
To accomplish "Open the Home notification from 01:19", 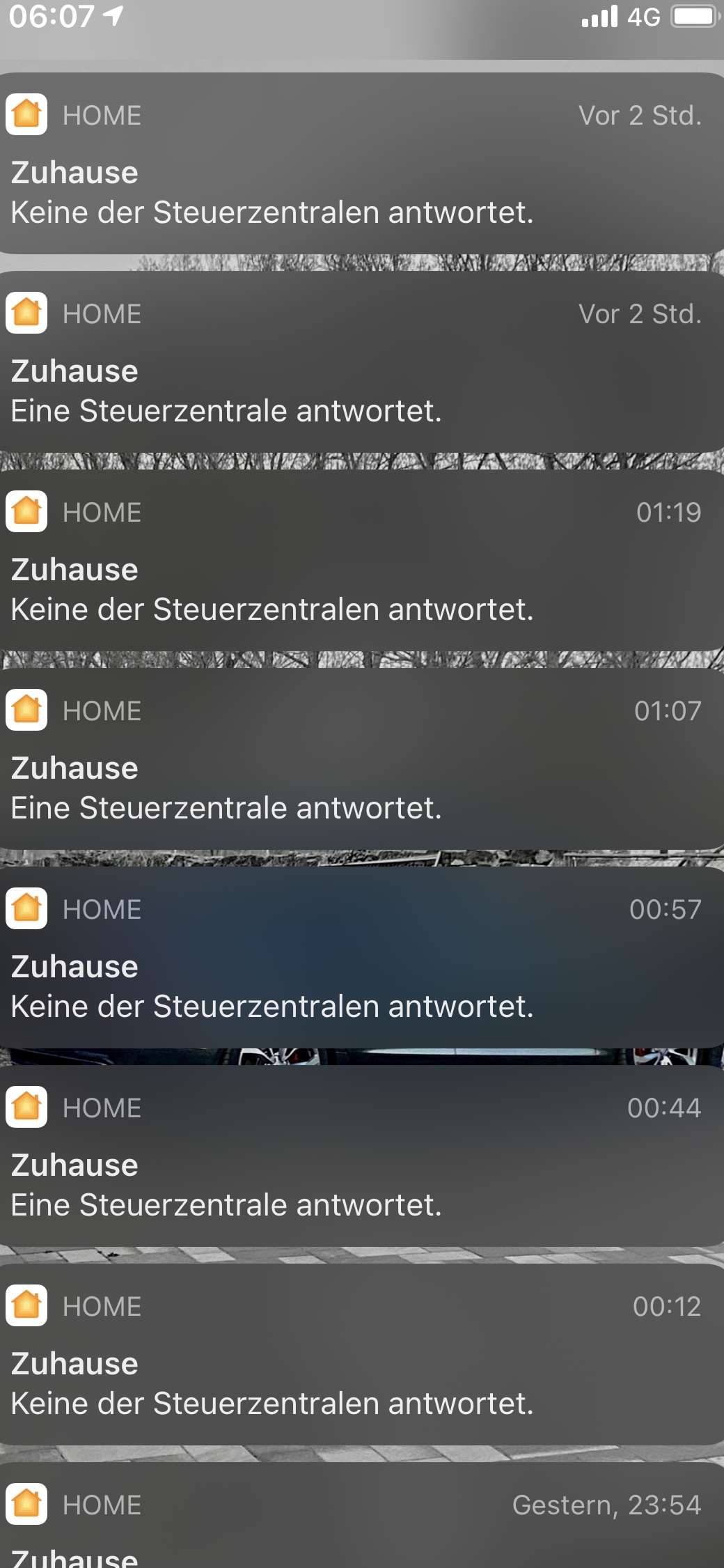I will (362, 561).
